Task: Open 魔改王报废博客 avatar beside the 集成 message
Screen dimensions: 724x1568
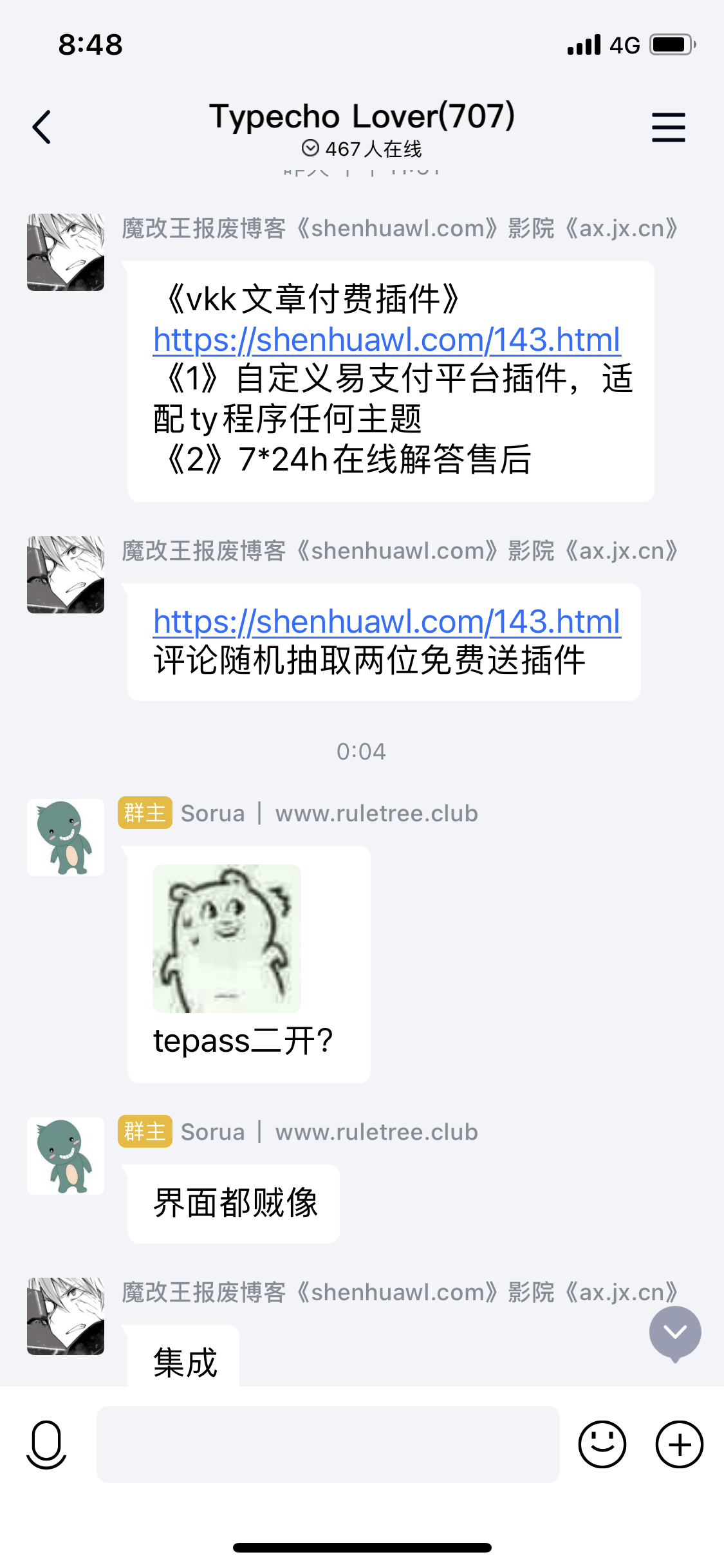Action: (66, 1316)
